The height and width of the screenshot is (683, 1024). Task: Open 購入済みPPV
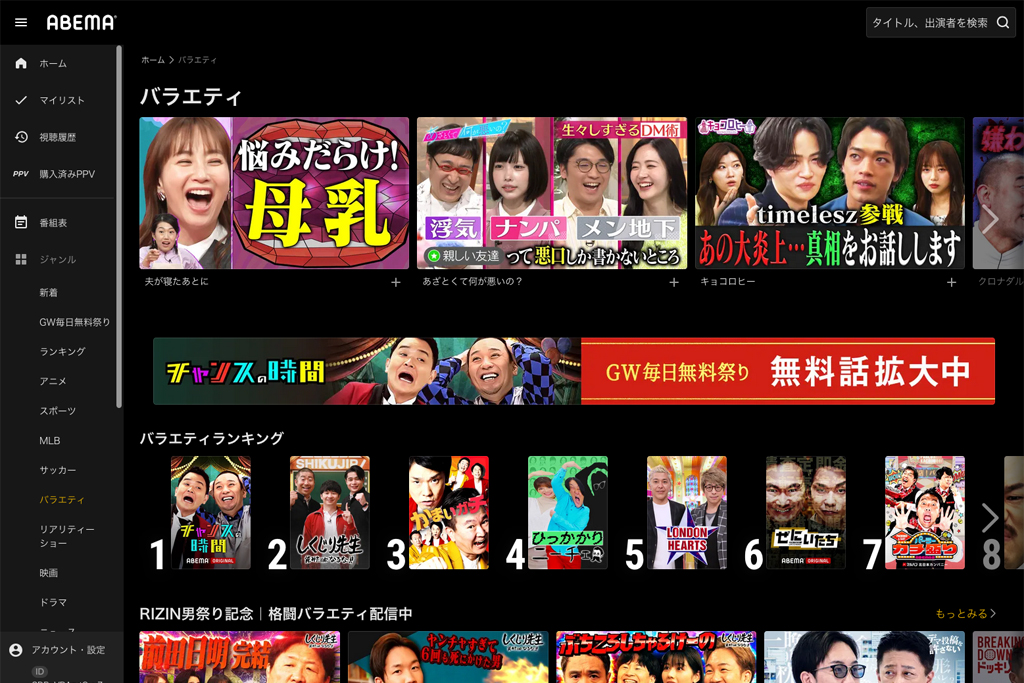tap(66, 174)
